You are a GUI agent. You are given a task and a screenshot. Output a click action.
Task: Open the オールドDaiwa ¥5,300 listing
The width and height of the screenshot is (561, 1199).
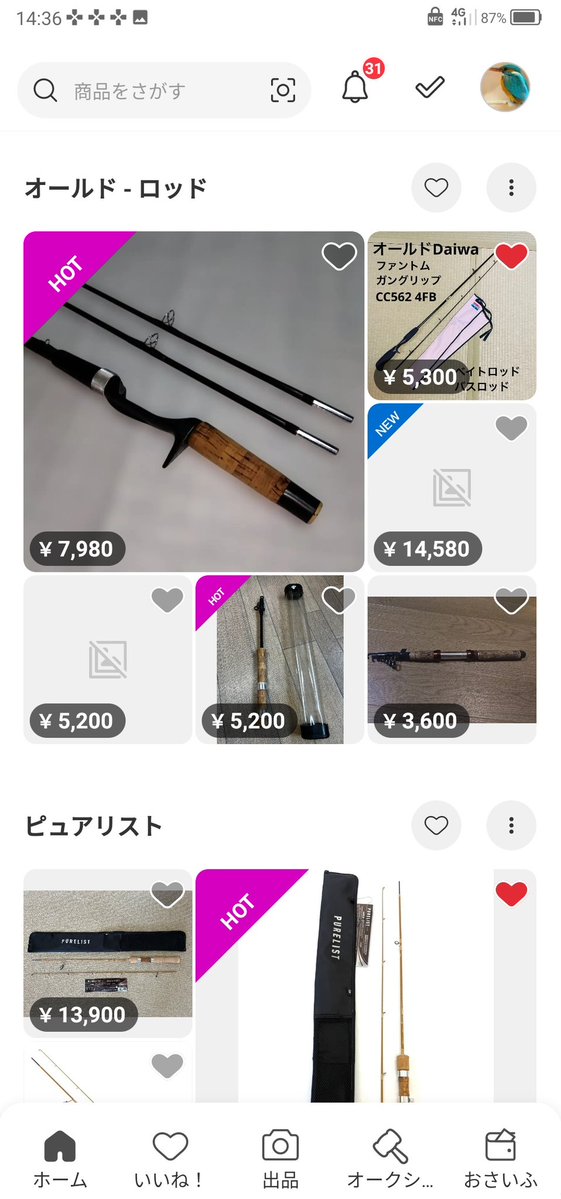[452, 315]
